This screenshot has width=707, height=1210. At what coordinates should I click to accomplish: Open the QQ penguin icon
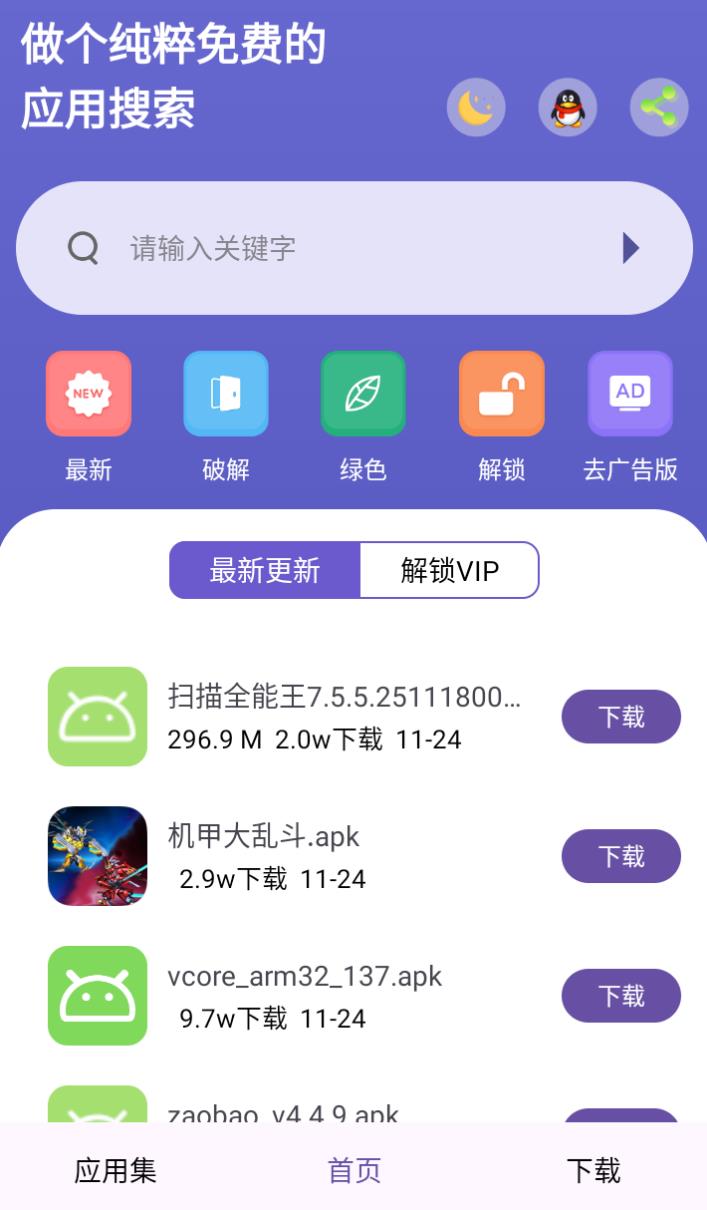(x=568, y=107)
